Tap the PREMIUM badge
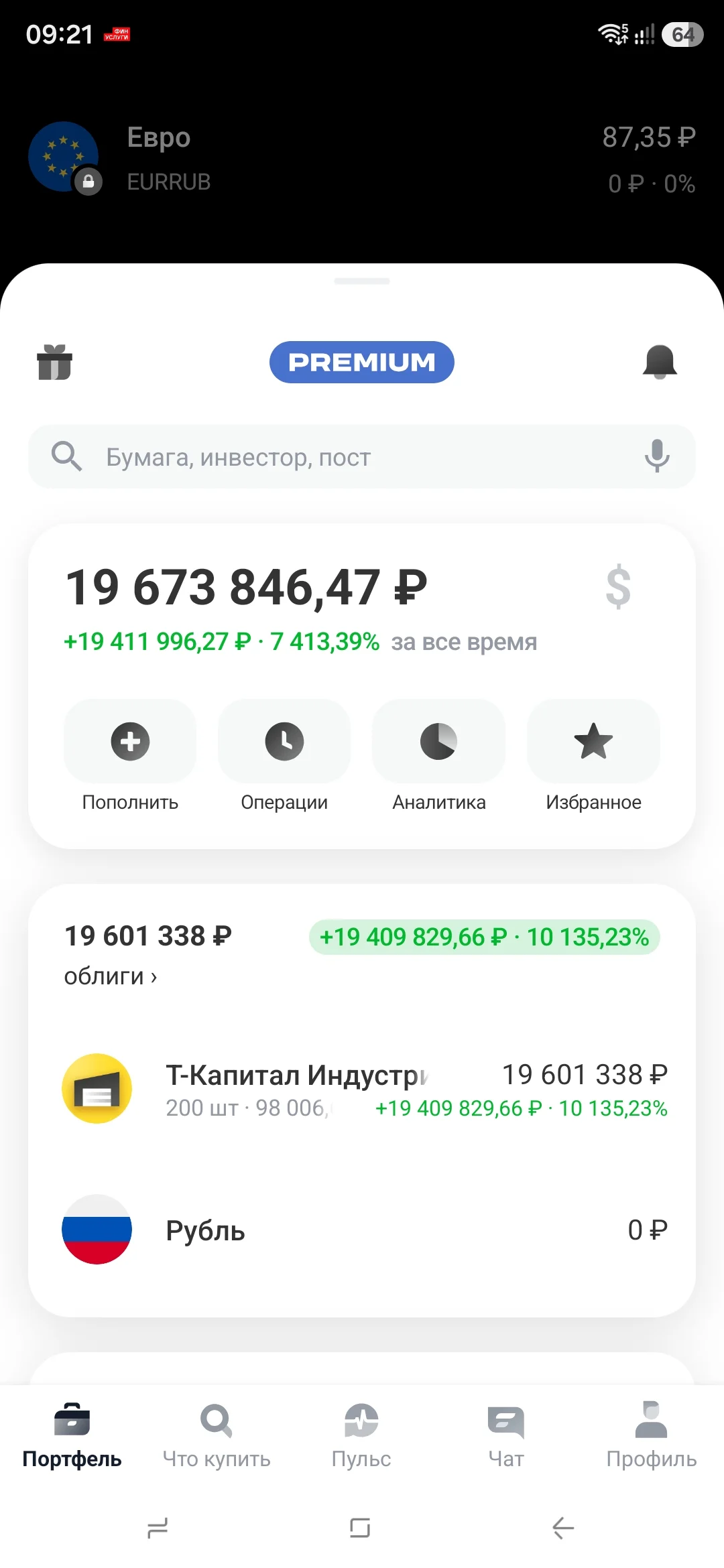This screenshot has height=1568, width=724. pyautogui.click(x=362, y=363)
